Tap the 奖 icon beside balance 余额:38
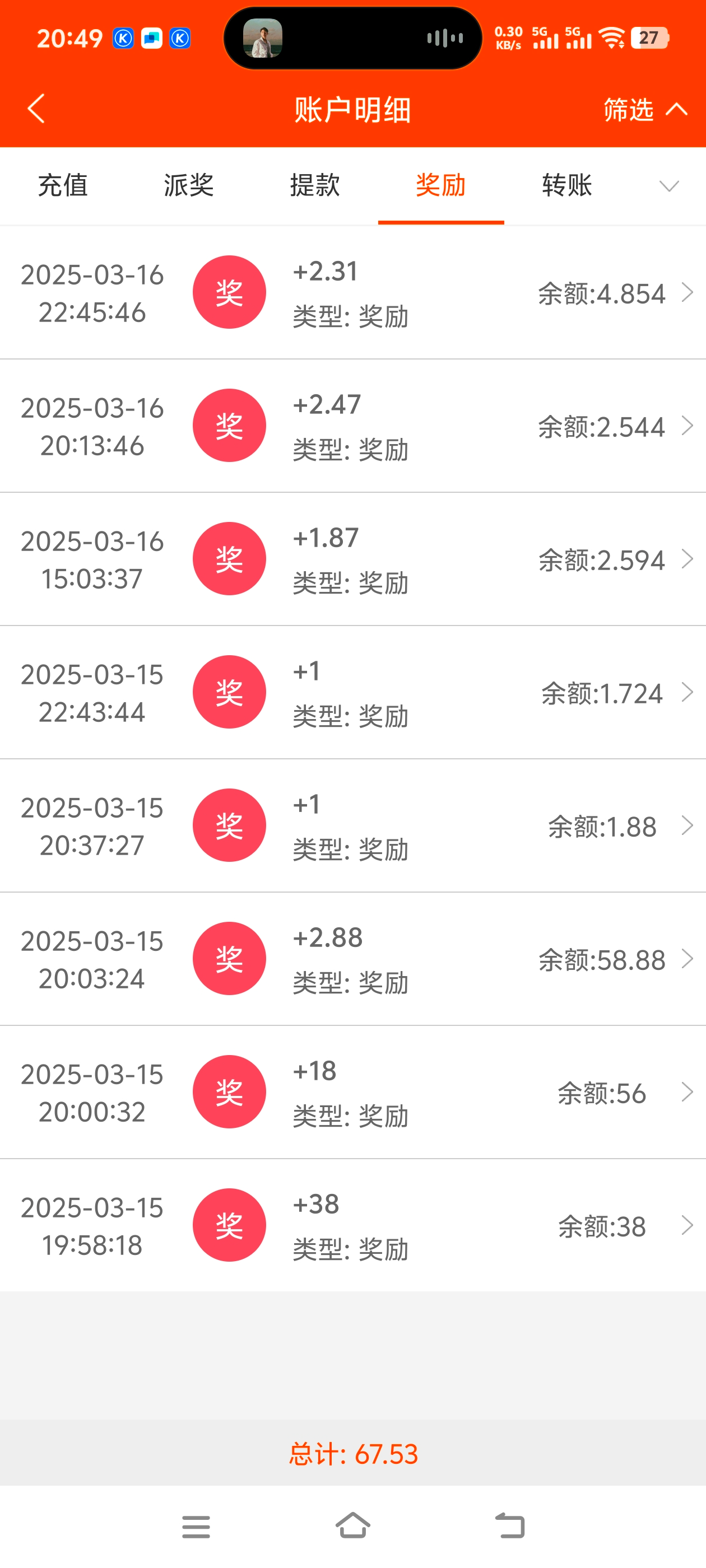Image resolution: width=706 pixels, height=1568 pixels. [x=229, y=1225]
